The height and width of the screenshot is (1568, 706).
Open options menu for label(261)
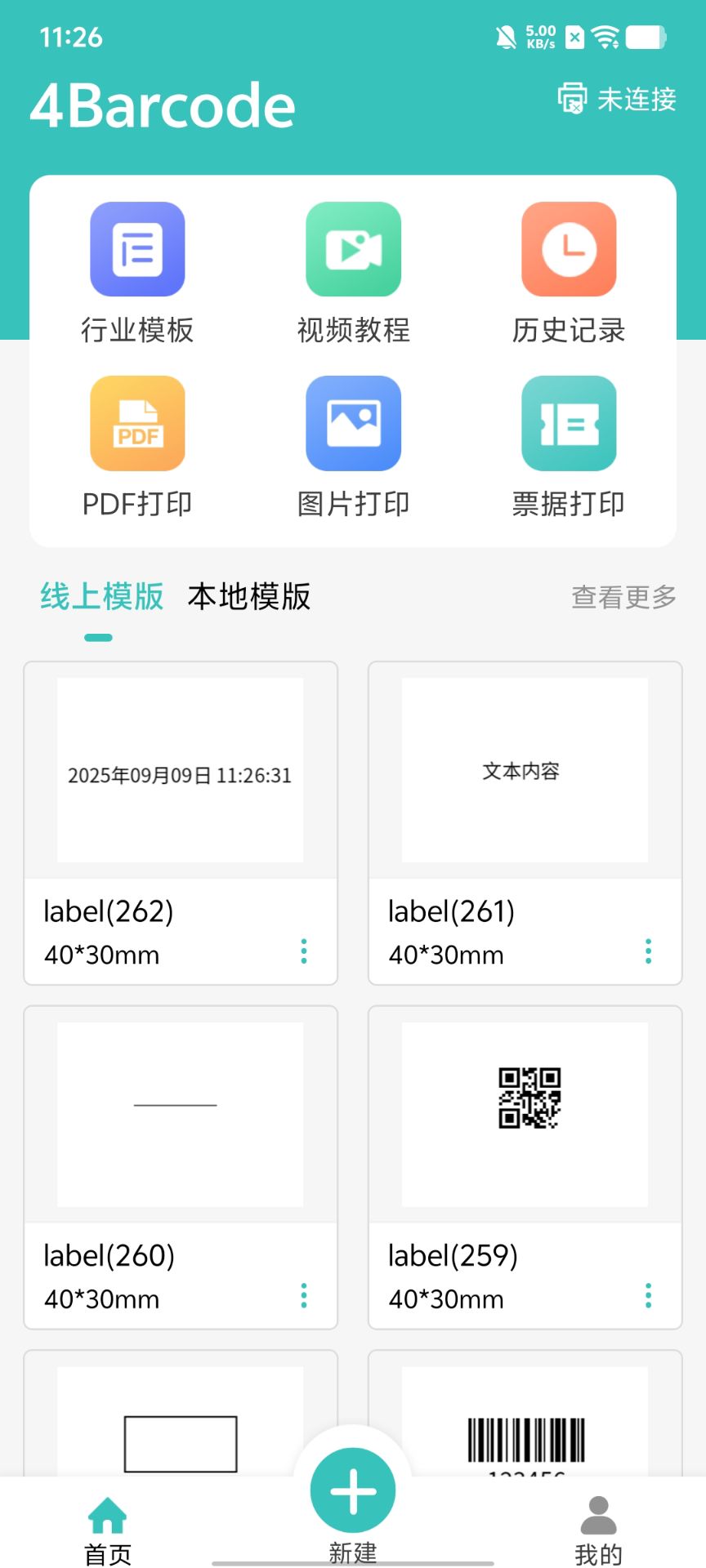(x=648, y=950)
